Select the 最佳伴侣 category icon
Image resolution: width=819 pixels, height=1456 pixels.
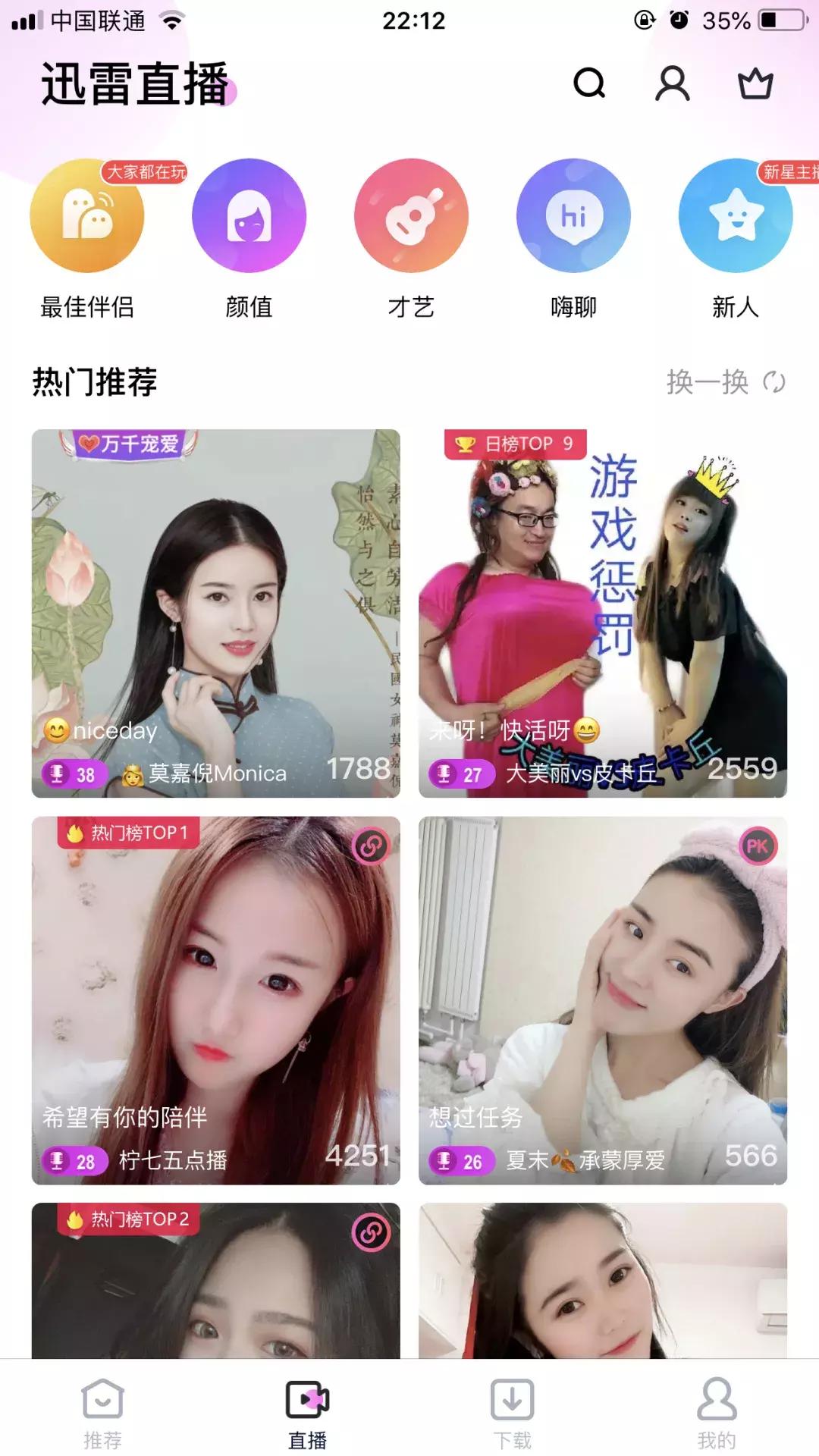[x=86, y=216]
